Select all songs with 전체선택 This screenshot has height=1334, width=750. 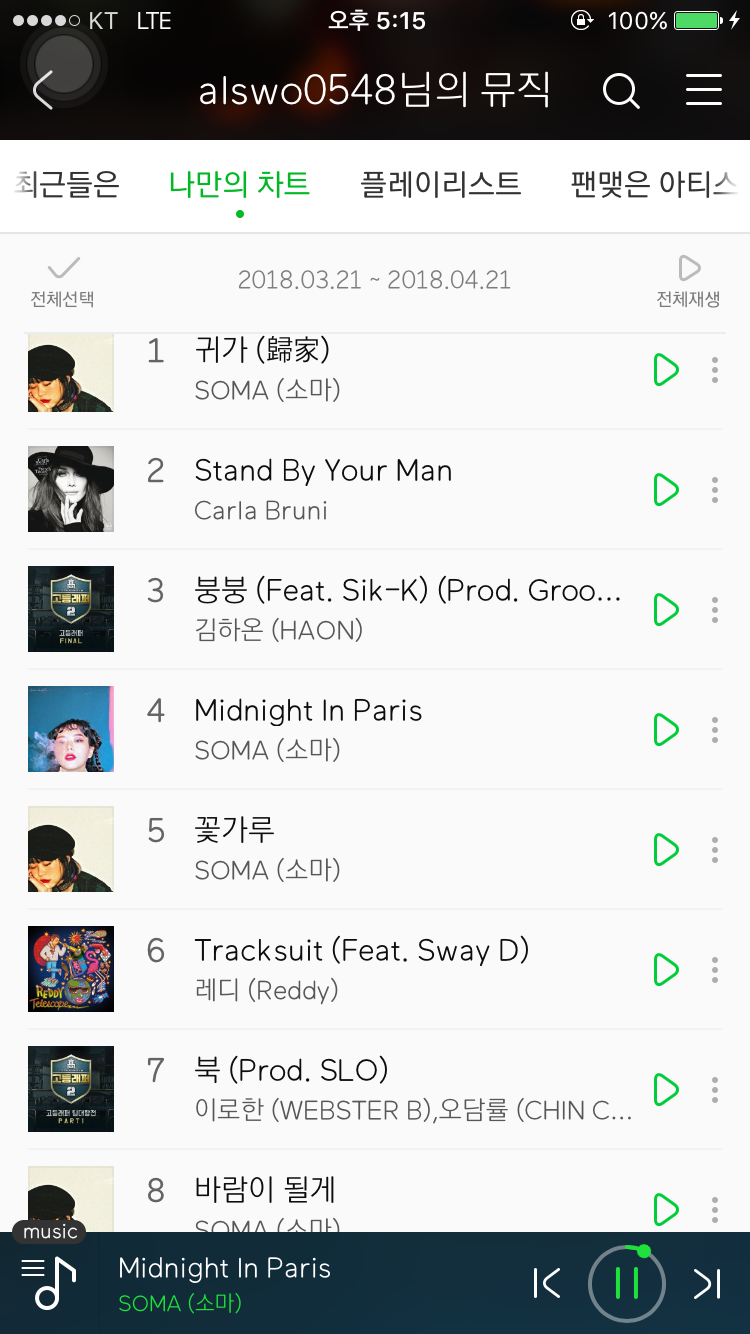pyautogui.click(x=63, y=282)
